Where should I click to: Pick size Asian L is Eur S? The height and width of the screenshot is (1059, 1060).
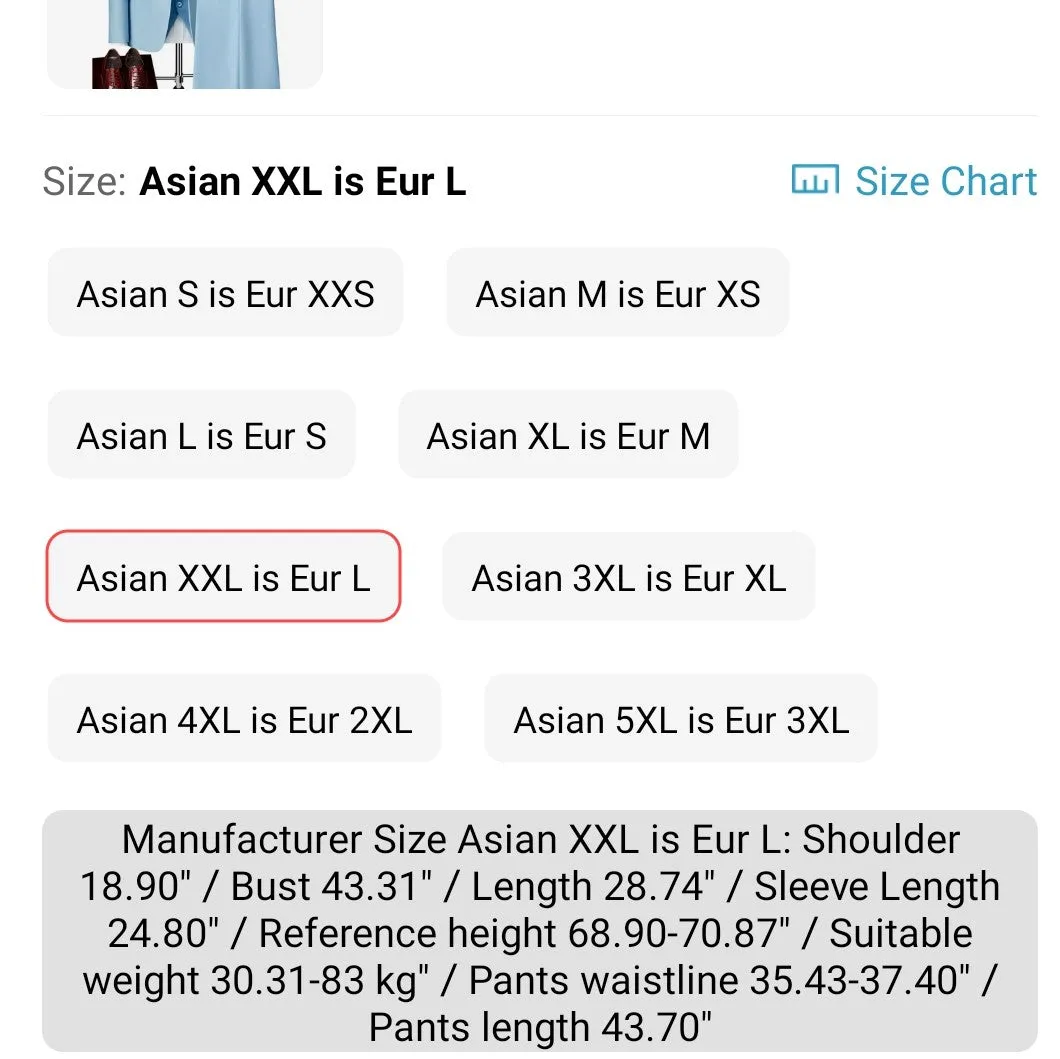[x=201, y=436]
